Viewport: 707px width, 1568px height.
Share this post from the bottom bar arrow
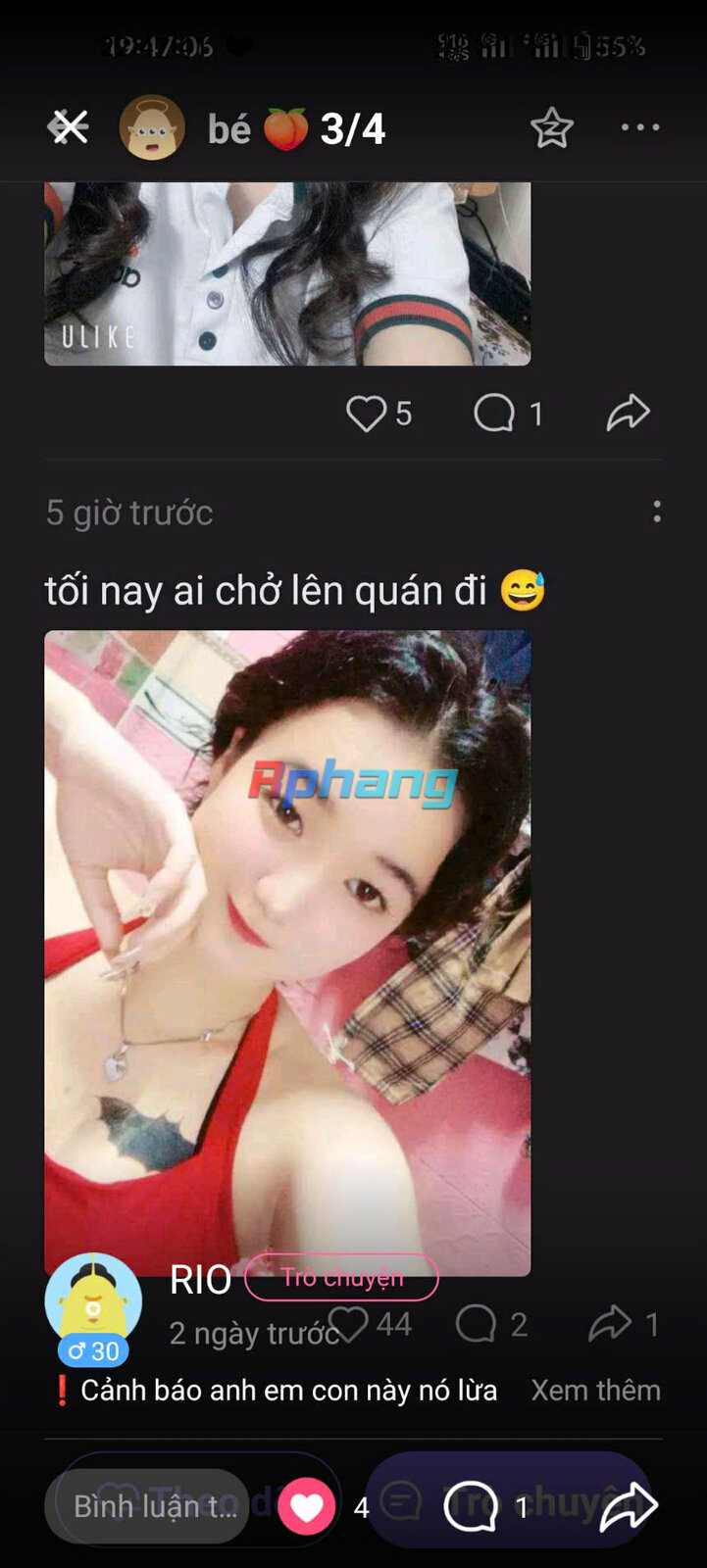pyautogui.click(x=629, y=1506)
